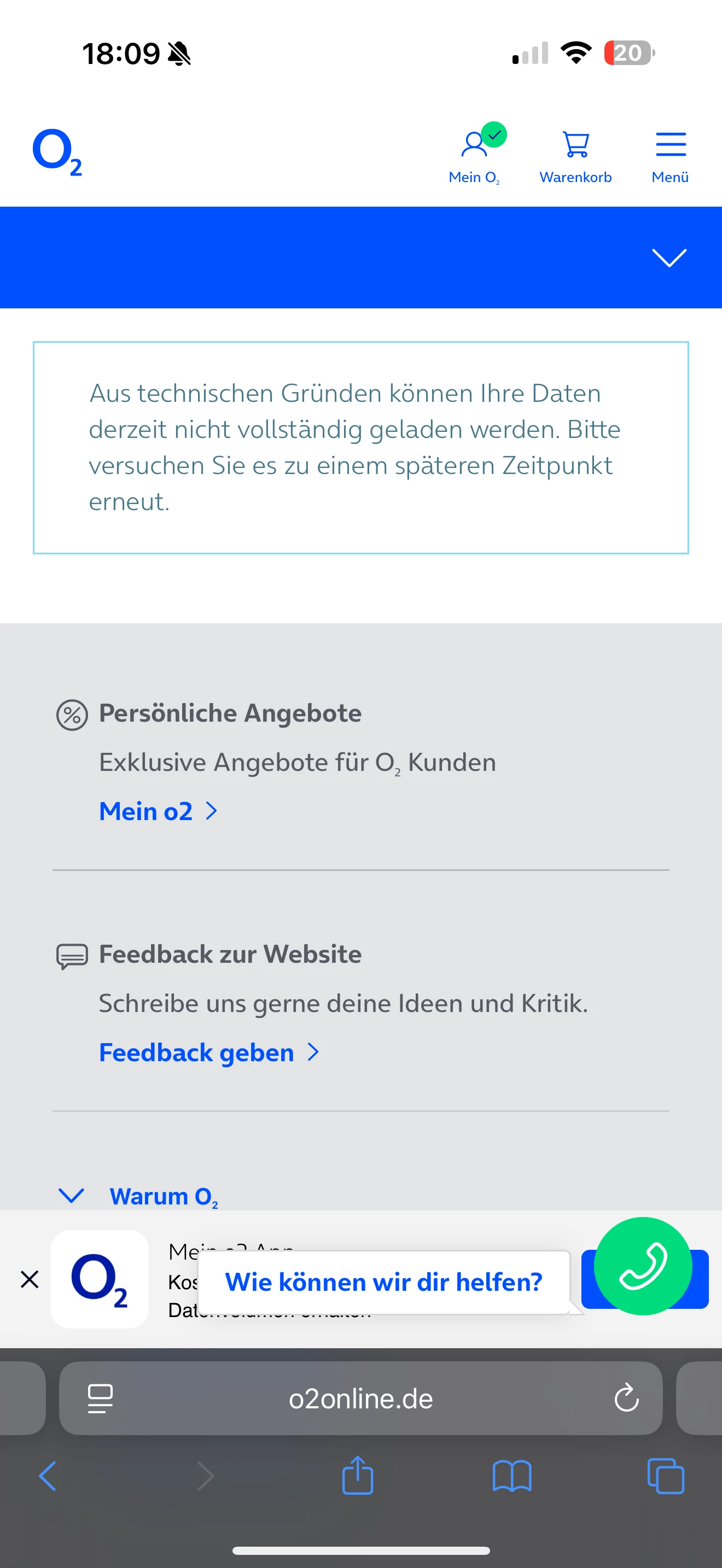Screen dimensions: 722x1568
Task: Open the Mein O2 account menu
Action: coord(474,155)
